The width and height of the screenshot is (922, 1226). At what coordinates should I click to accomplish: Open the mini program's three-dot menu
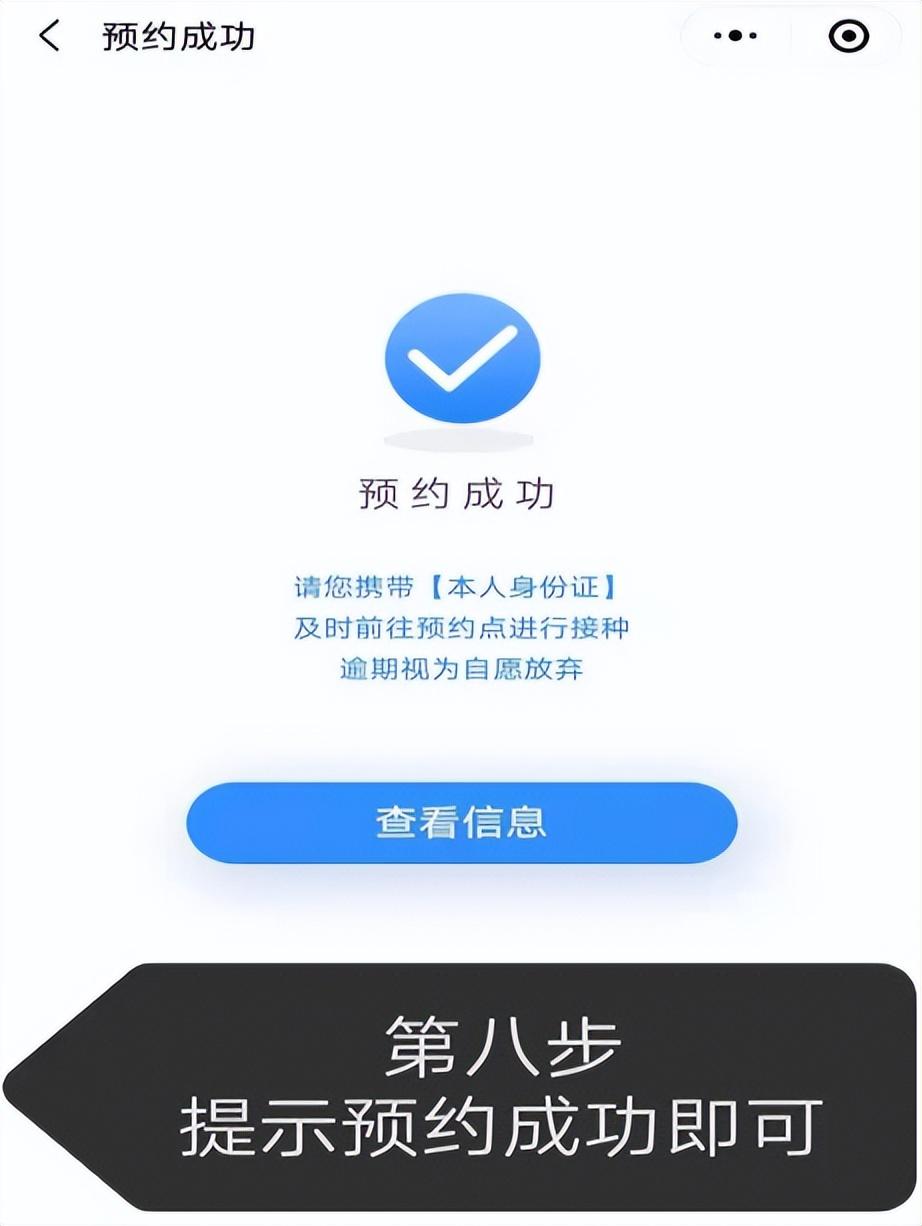pos(735,37)
